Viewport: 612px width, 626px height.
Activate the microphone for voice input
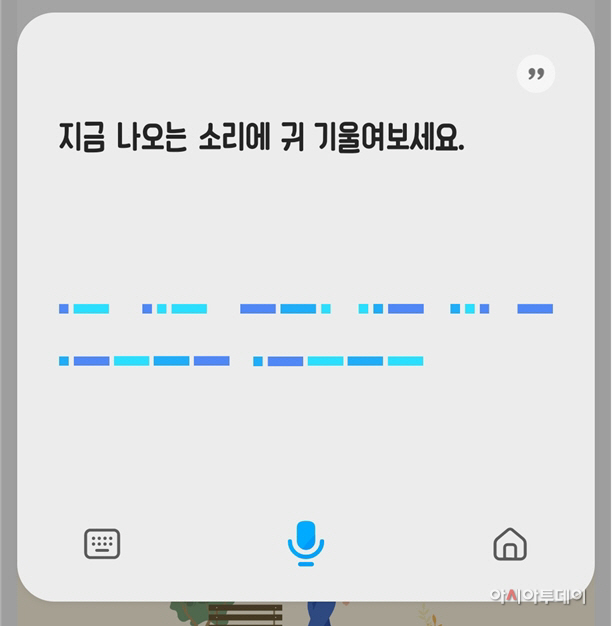(x=306, y=544)
